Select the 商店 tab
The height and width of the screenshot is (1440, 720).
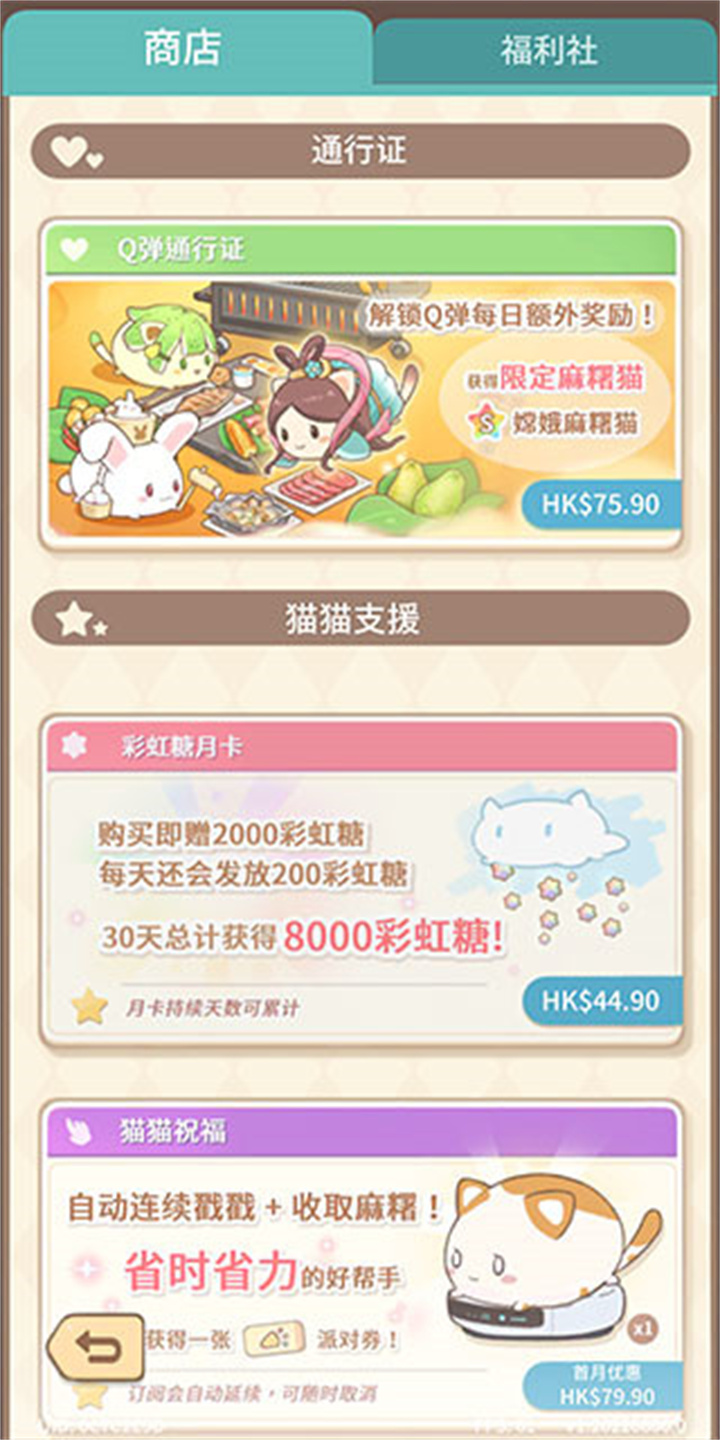(183, 48)
